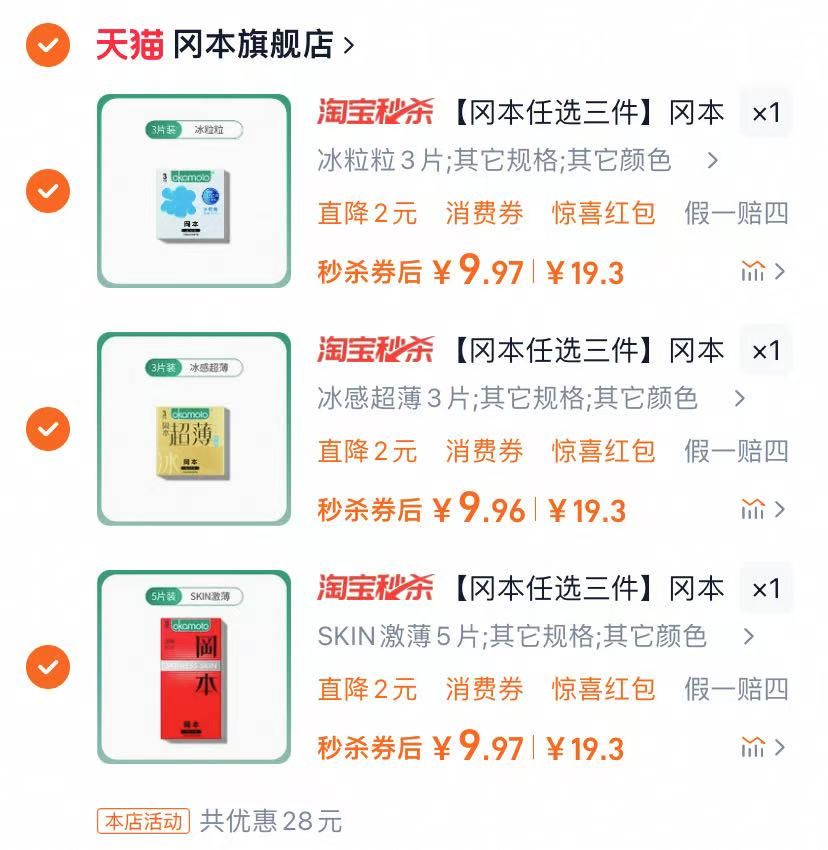Screen dimensions: 828x850
Task: Adjust quantity ×1 for 冰粒粒 item
Action: pos(765,113)
